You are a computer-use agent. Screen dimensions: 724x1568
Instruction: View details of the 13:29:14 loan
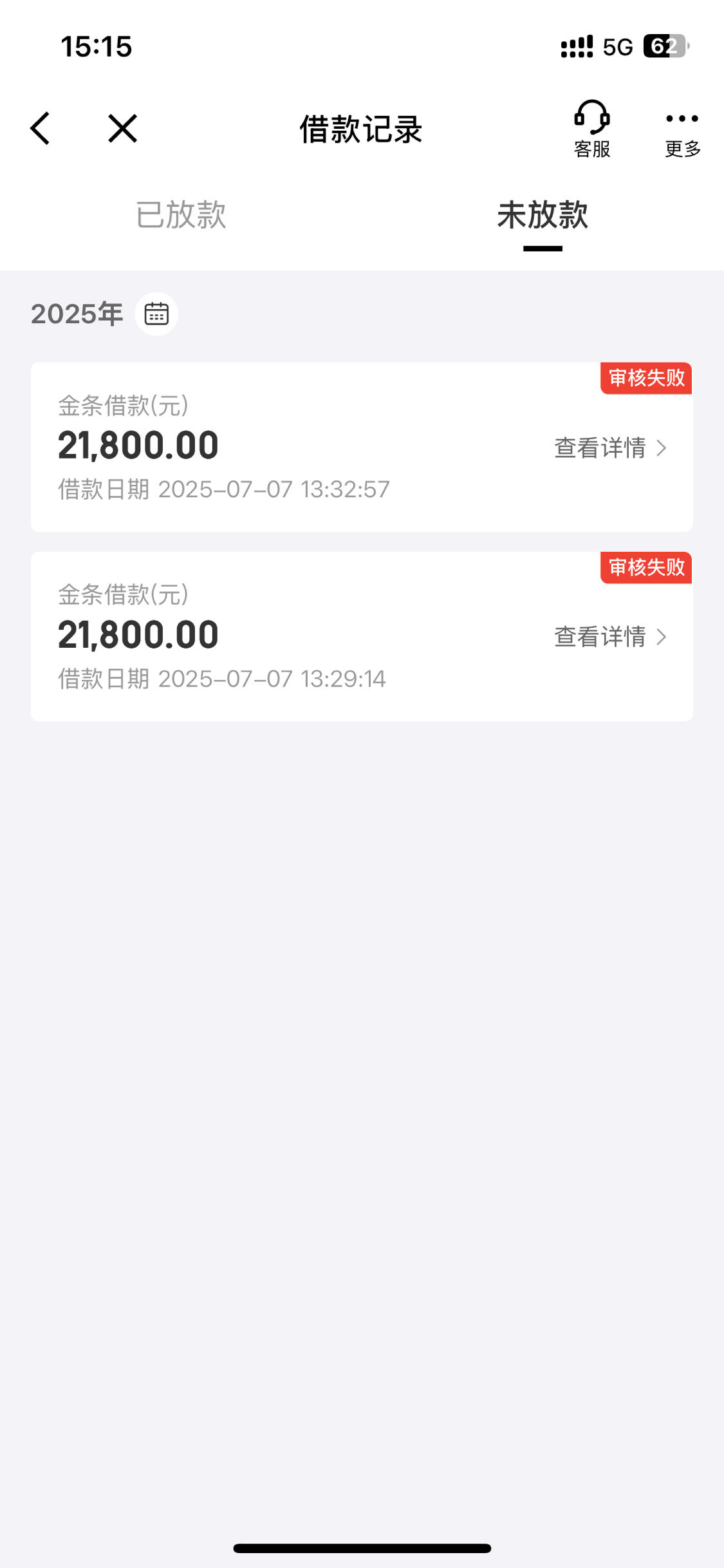[x=610, y=637]
